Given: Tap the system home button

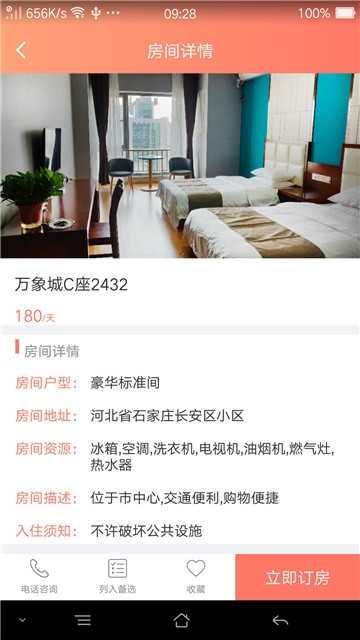Looking at the screenshot, I should pos(181,620).
